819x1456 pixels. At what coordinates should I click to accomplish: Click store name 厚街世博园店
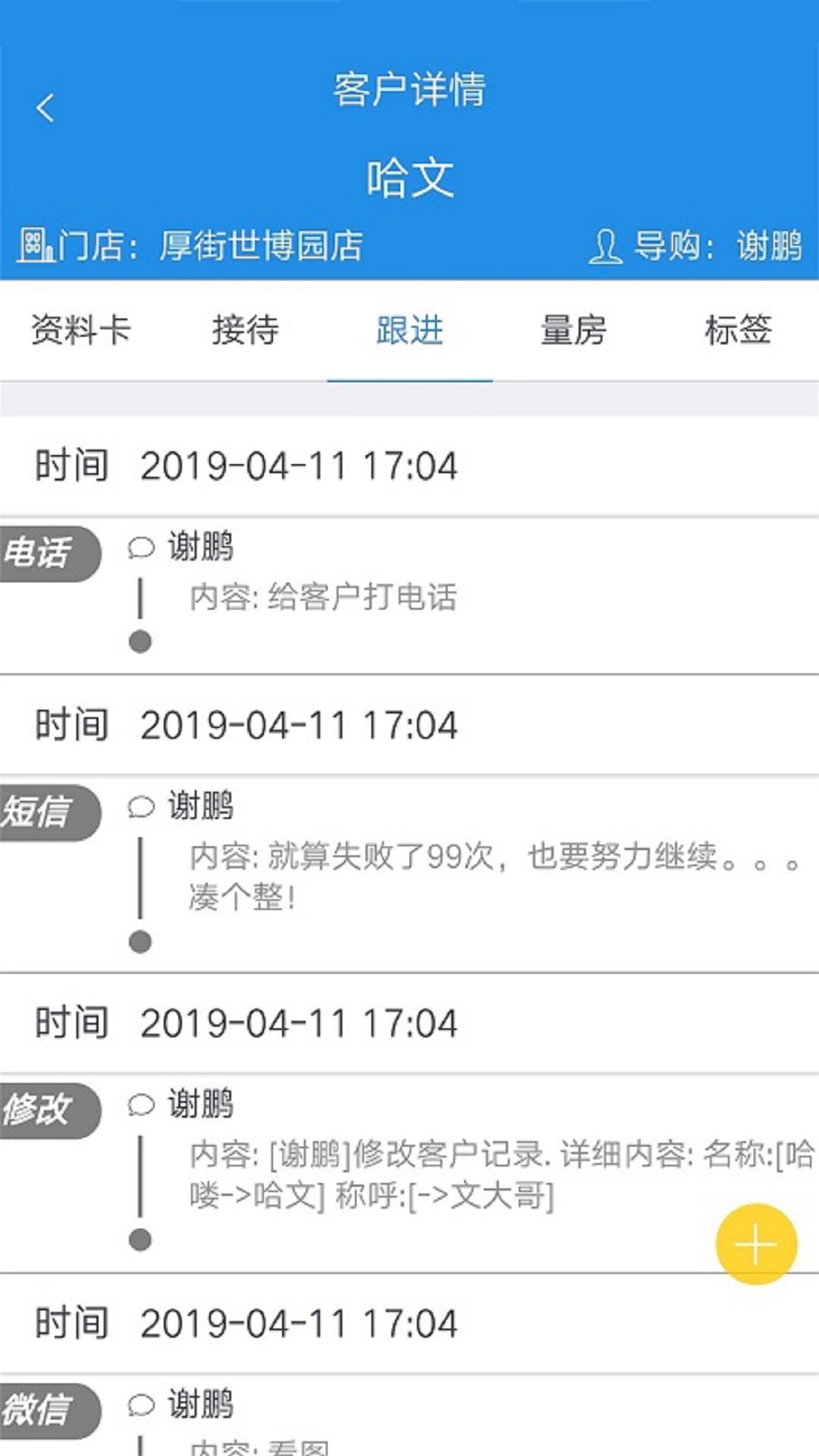tap(262, 245)
